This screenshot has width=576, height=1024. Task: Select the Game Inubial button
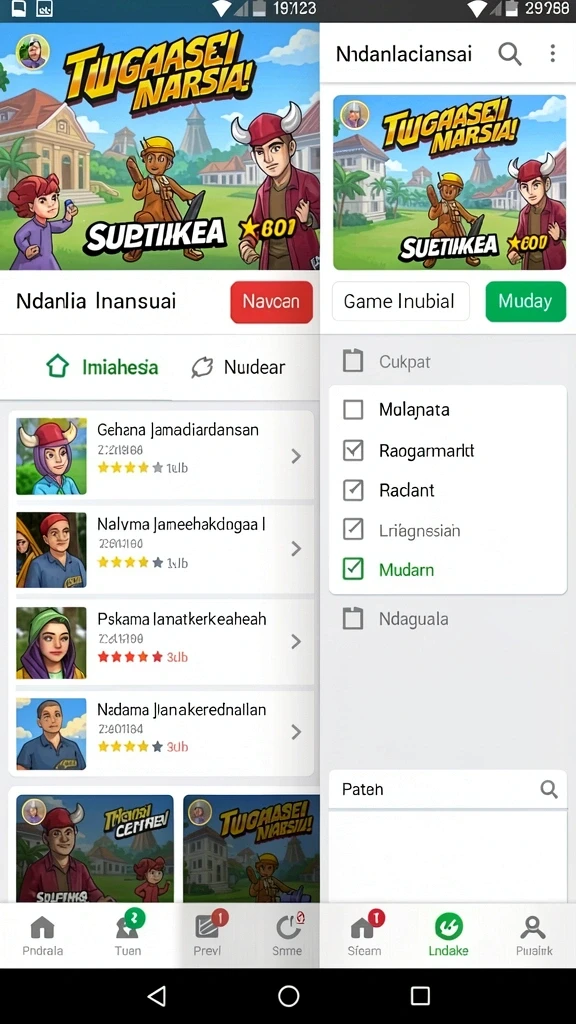(x=400, y=301)
